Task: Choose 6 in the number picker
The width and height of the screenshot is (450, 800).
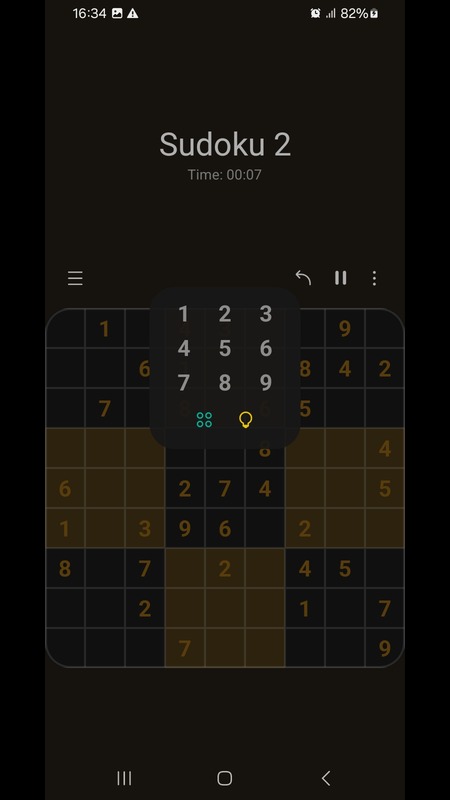Action: tap(266, 348)
